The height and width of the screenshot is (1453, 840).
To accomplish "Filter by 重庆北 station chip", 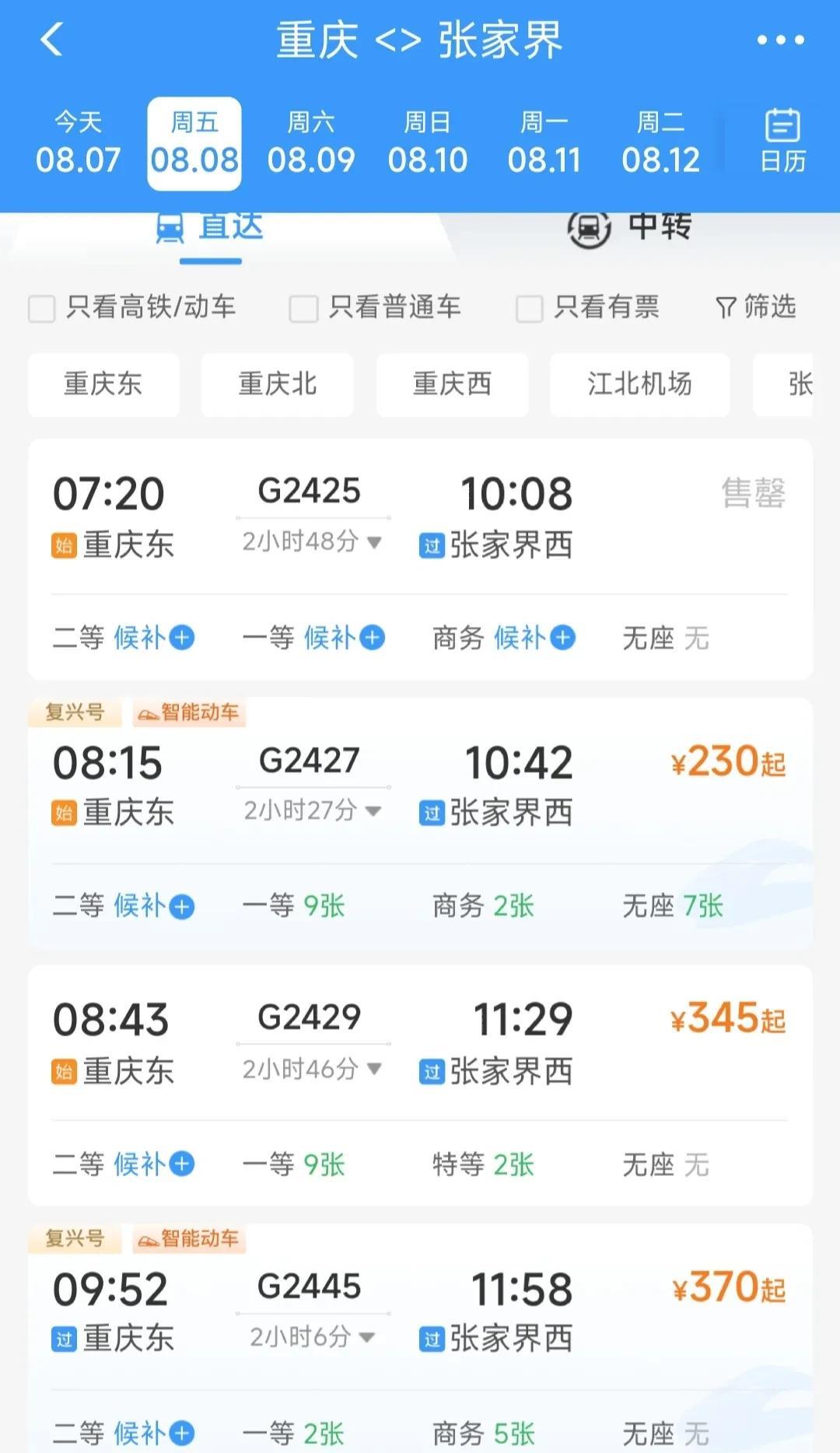I will click(277, 384).
